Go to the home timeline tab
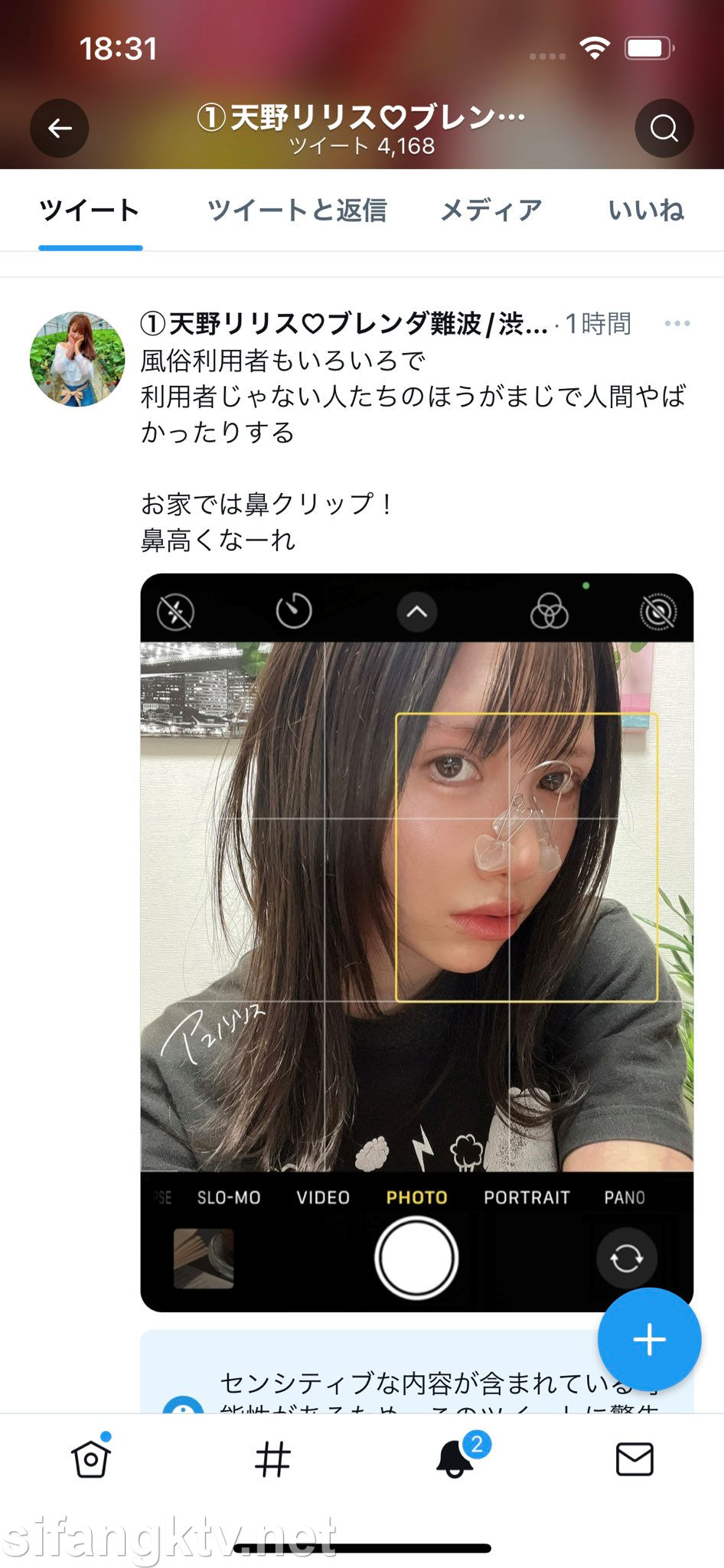Image resolution: width=724 pixels, height=1568 pixels. (91, 1459)
